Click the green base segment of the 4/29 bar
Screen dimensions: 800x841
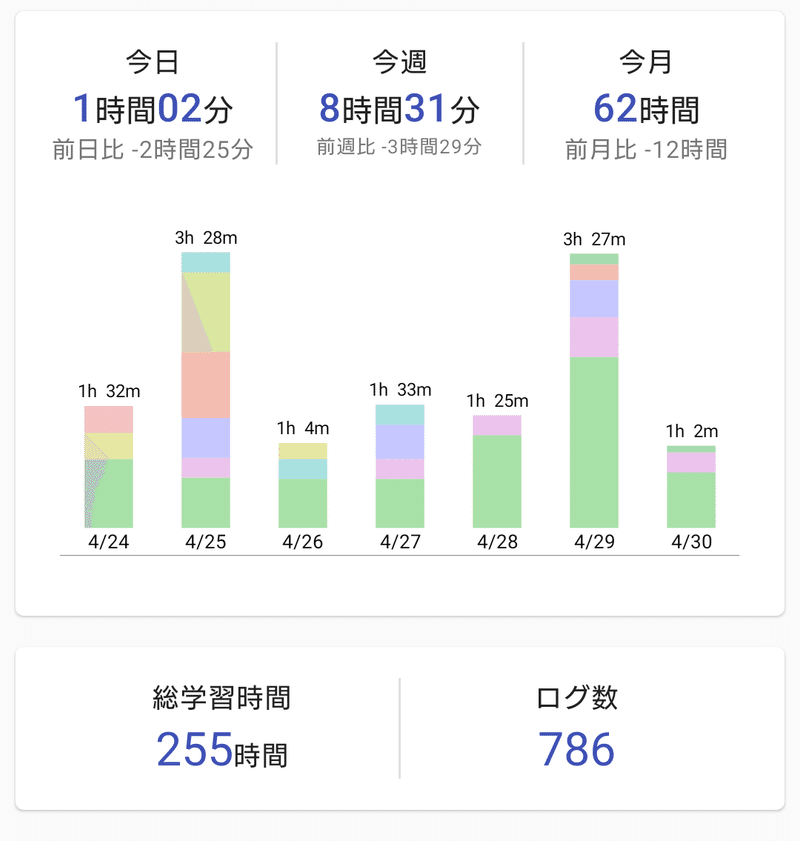pyautogui.click(x=594, y=440)
